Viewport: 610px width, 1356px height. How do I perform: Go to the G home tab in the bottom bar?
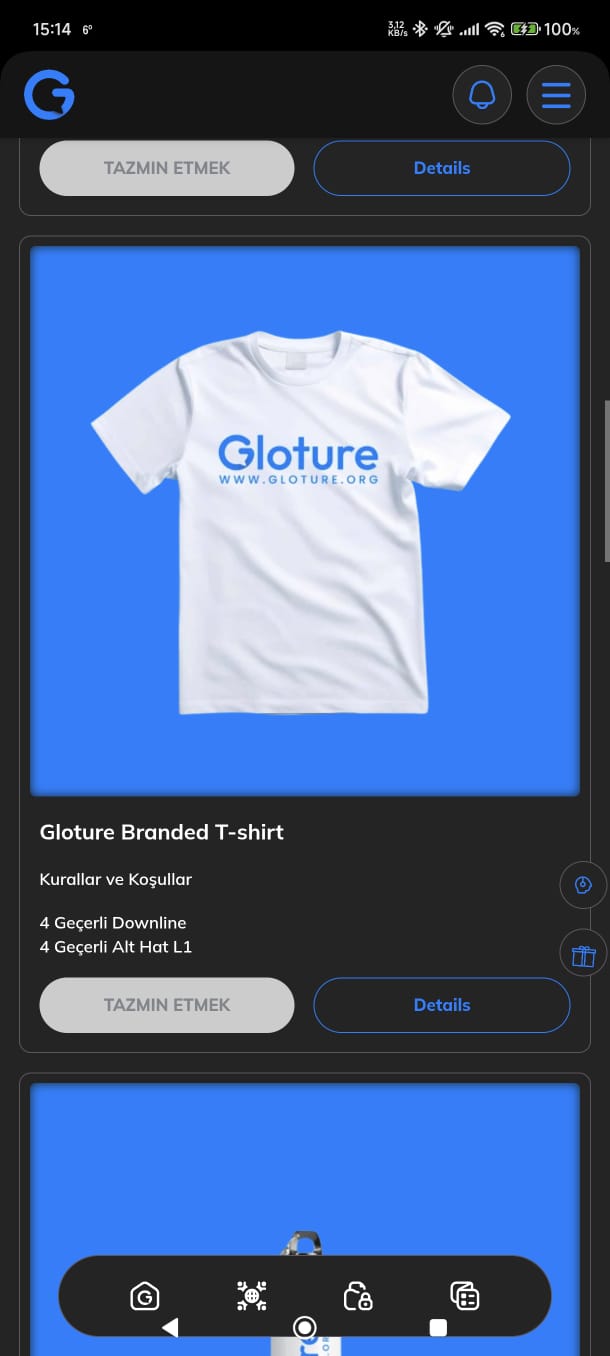pos(145,1297)
